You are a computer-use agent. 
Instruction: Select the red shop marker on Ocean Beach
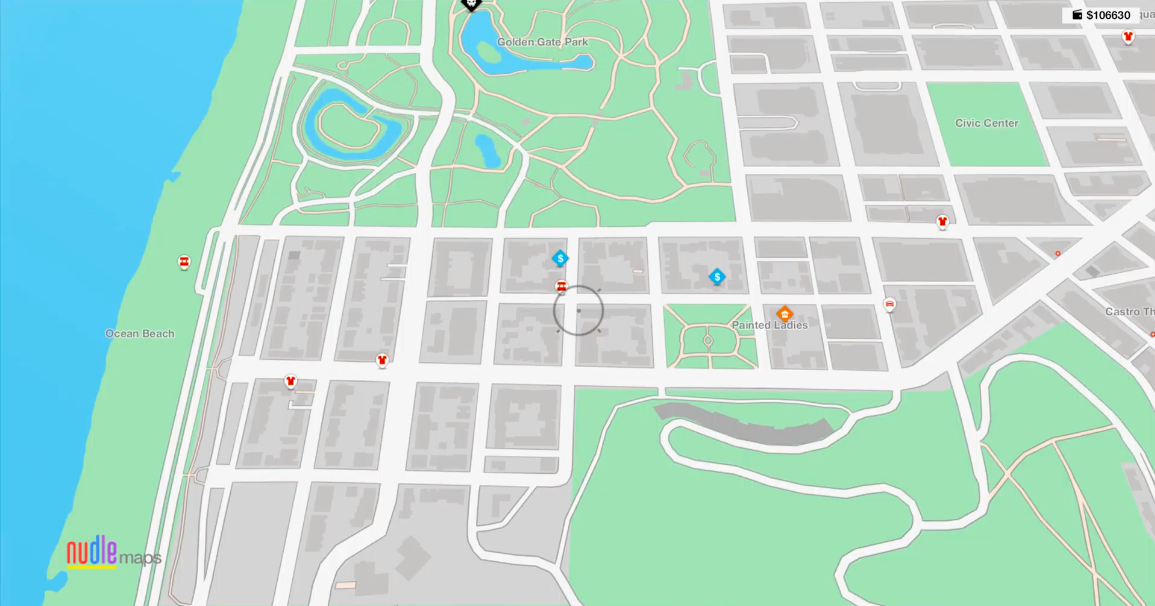click(184, 262)
